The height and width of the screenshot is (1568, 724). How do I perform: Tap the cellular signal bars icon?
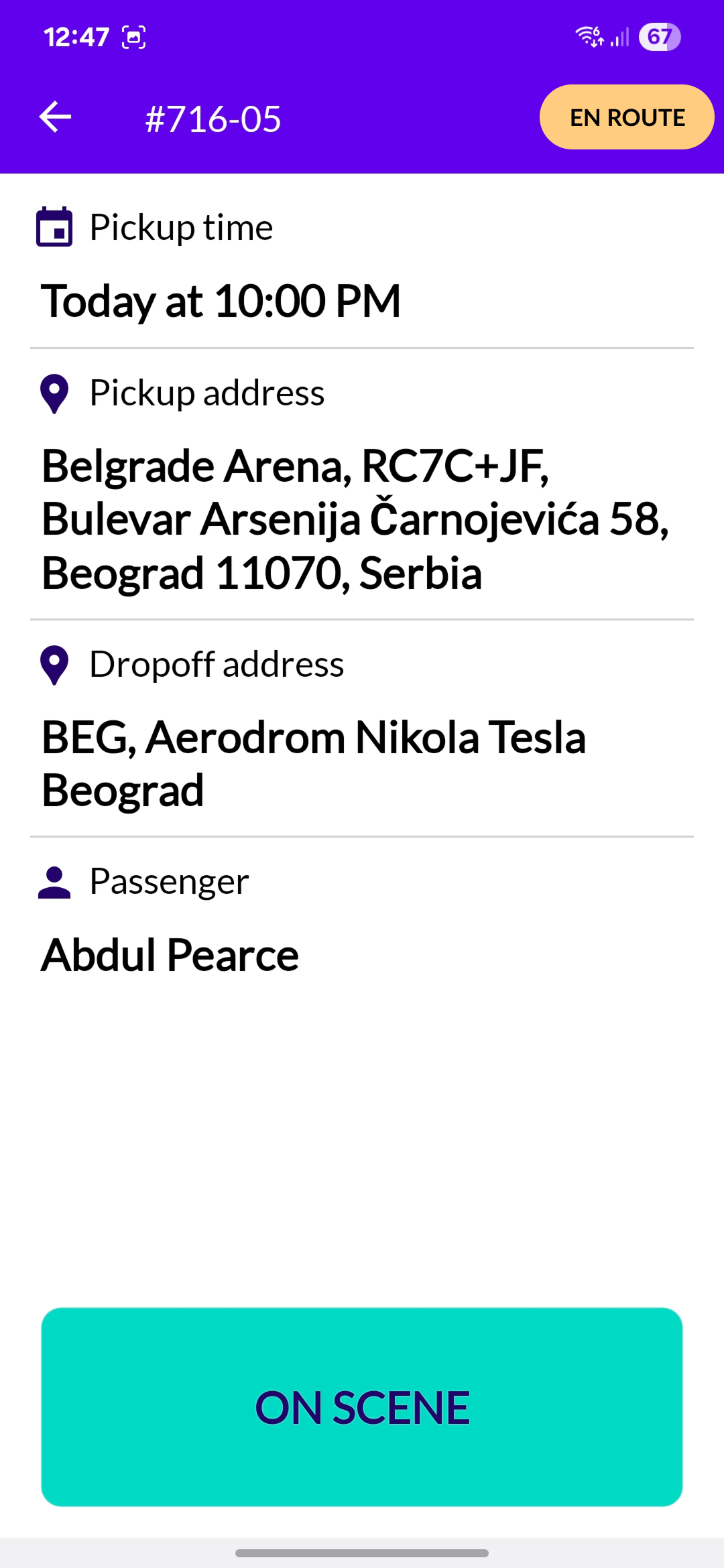[x=620, y=39]
